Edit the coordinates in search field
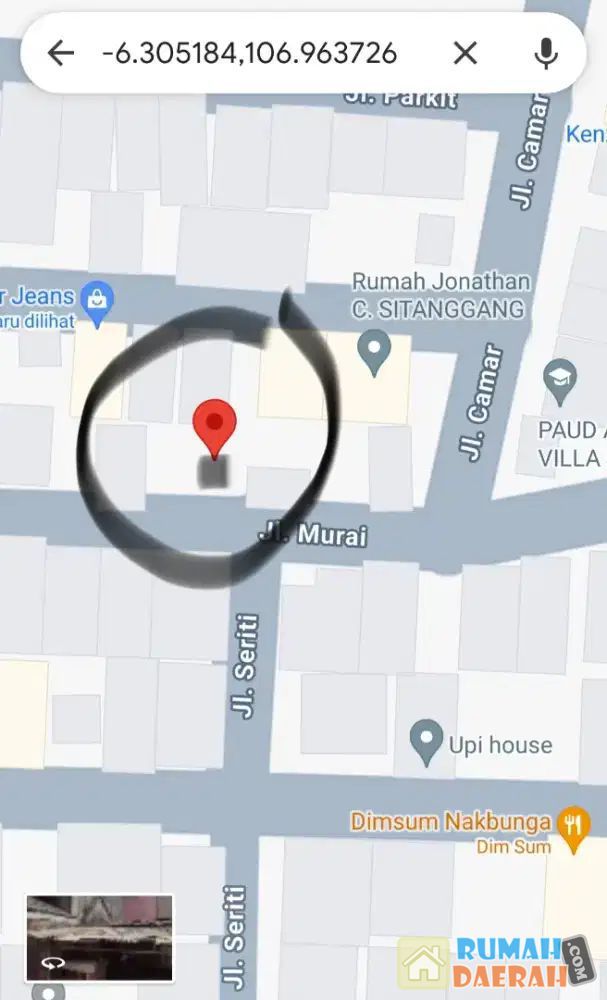This screenshot has height=1000, width=607. click(250, 53)
